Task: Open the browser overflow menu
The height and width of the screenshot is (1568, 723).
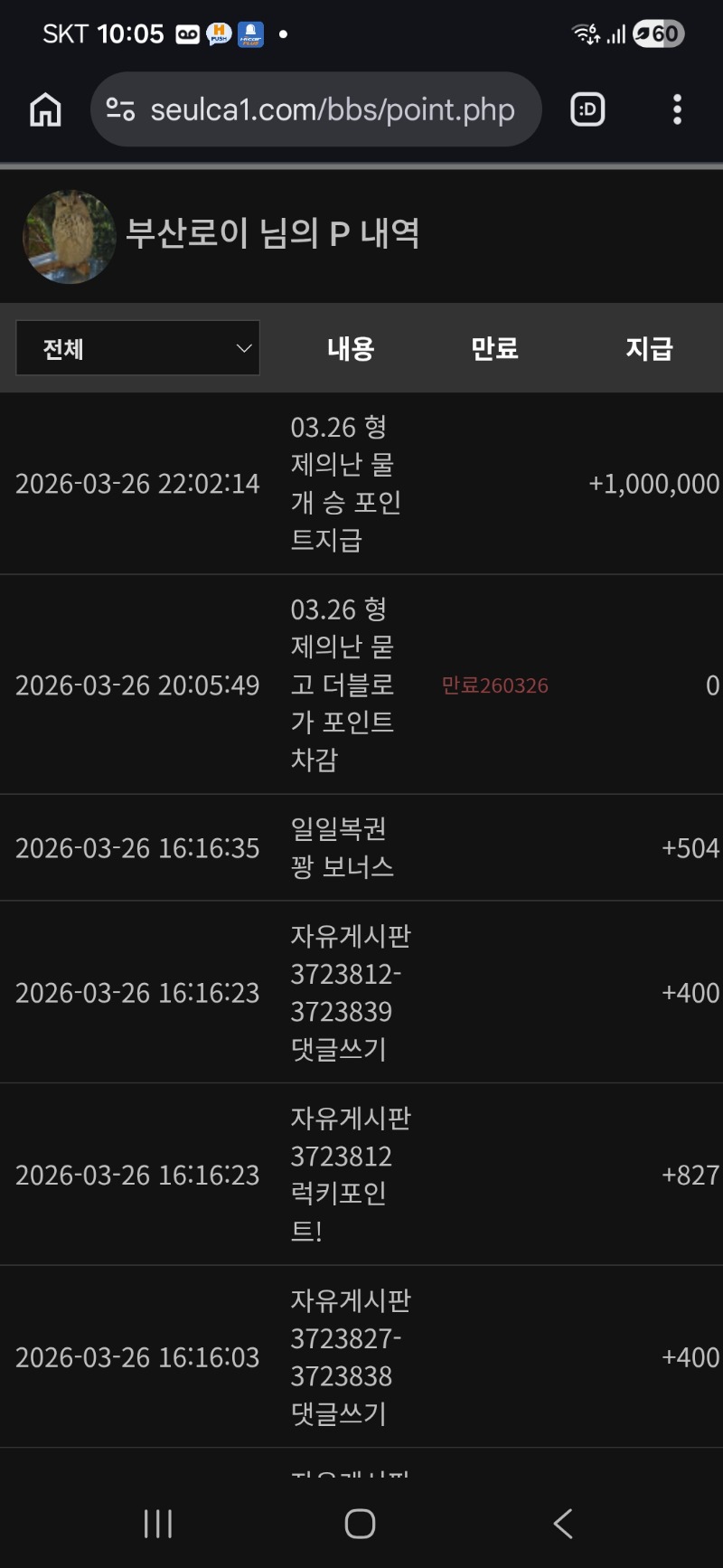Action: coord(677,110)
